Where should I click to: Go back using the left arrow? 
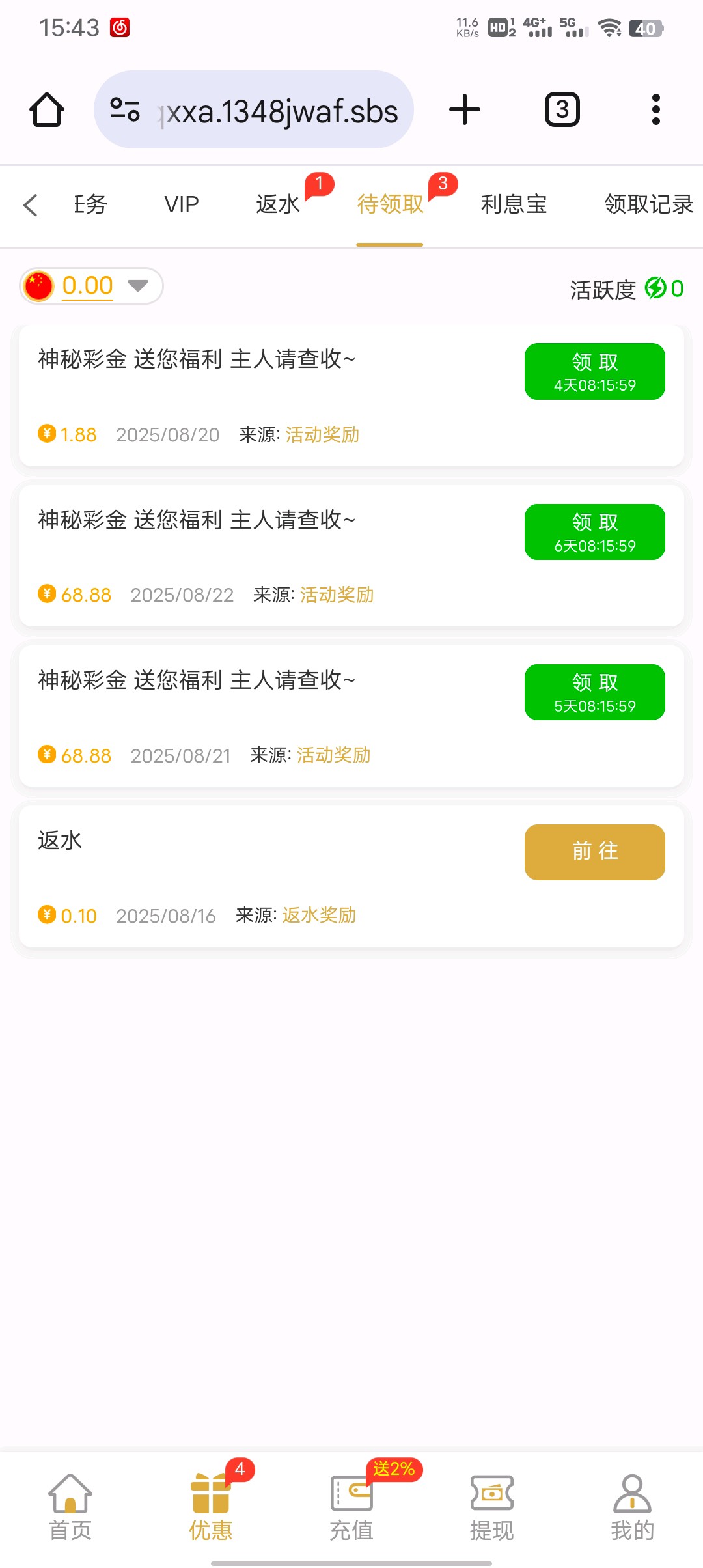coord(31,204)
